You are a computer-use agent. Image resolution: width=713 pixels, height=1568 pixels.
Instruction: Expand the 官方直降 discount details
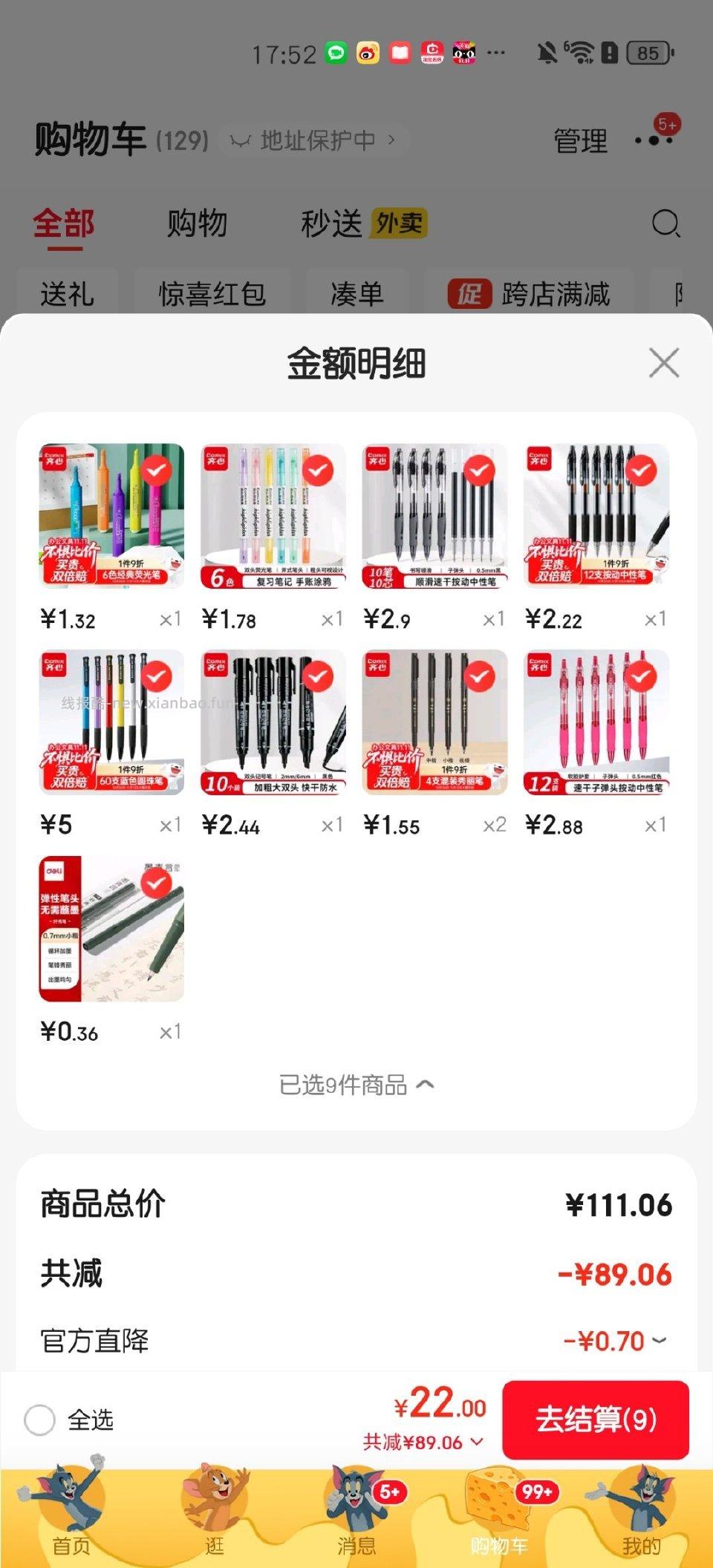point(657,1341)
